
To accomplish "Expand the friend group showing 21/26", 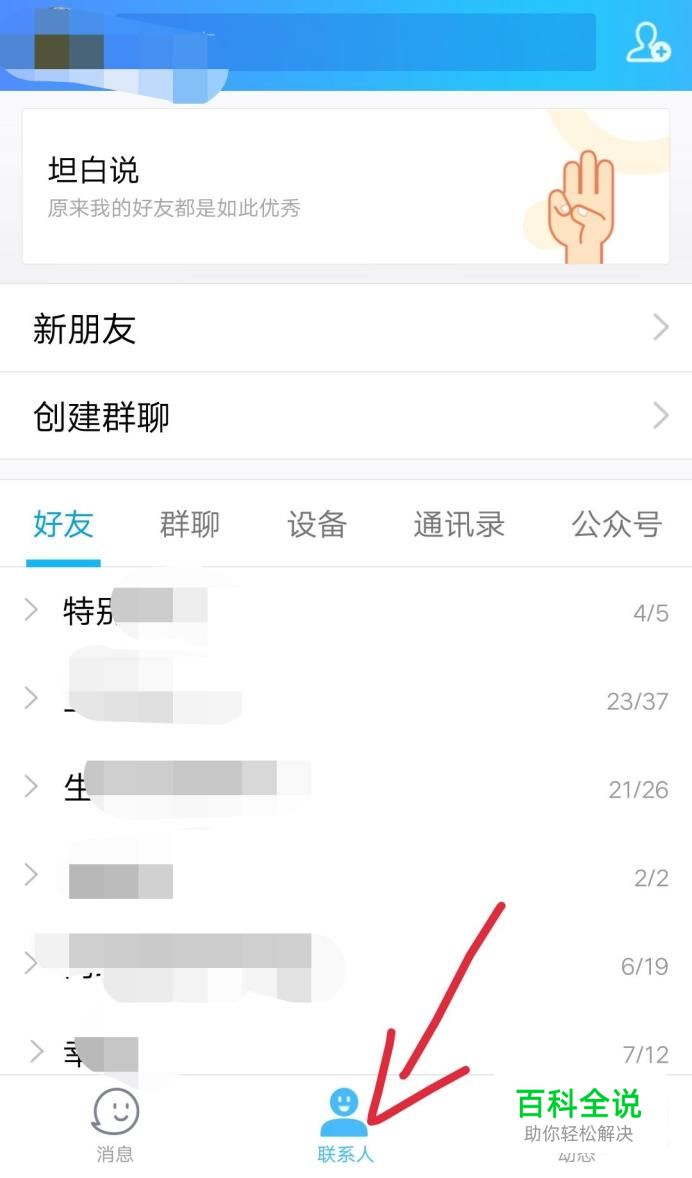I will pos(345,788).
